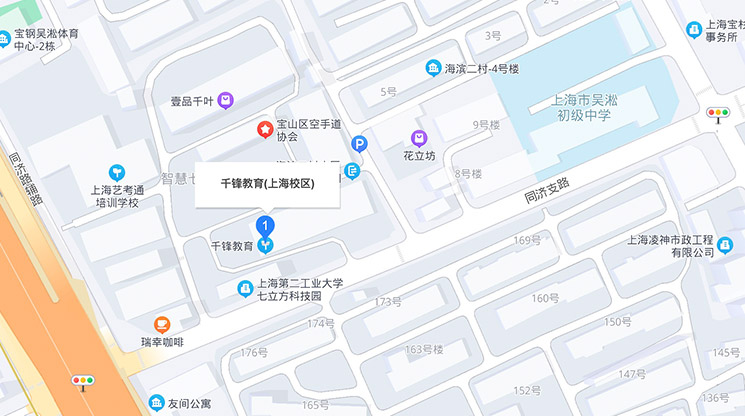Open 宝山区空手道协会 red star marker
Image resolution: width=745 pixels, height=416 pixels.
click(x=264, y=128)
